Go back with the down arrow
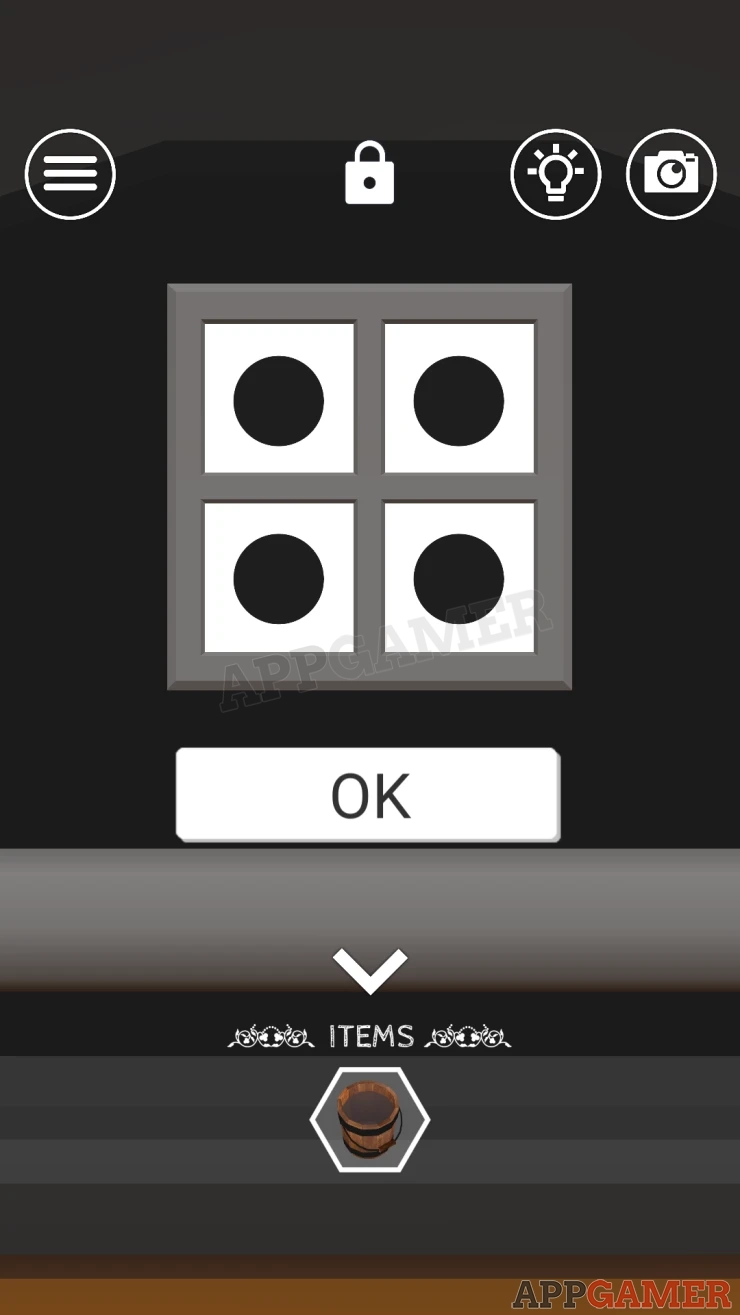 click(x=370, y=971)
